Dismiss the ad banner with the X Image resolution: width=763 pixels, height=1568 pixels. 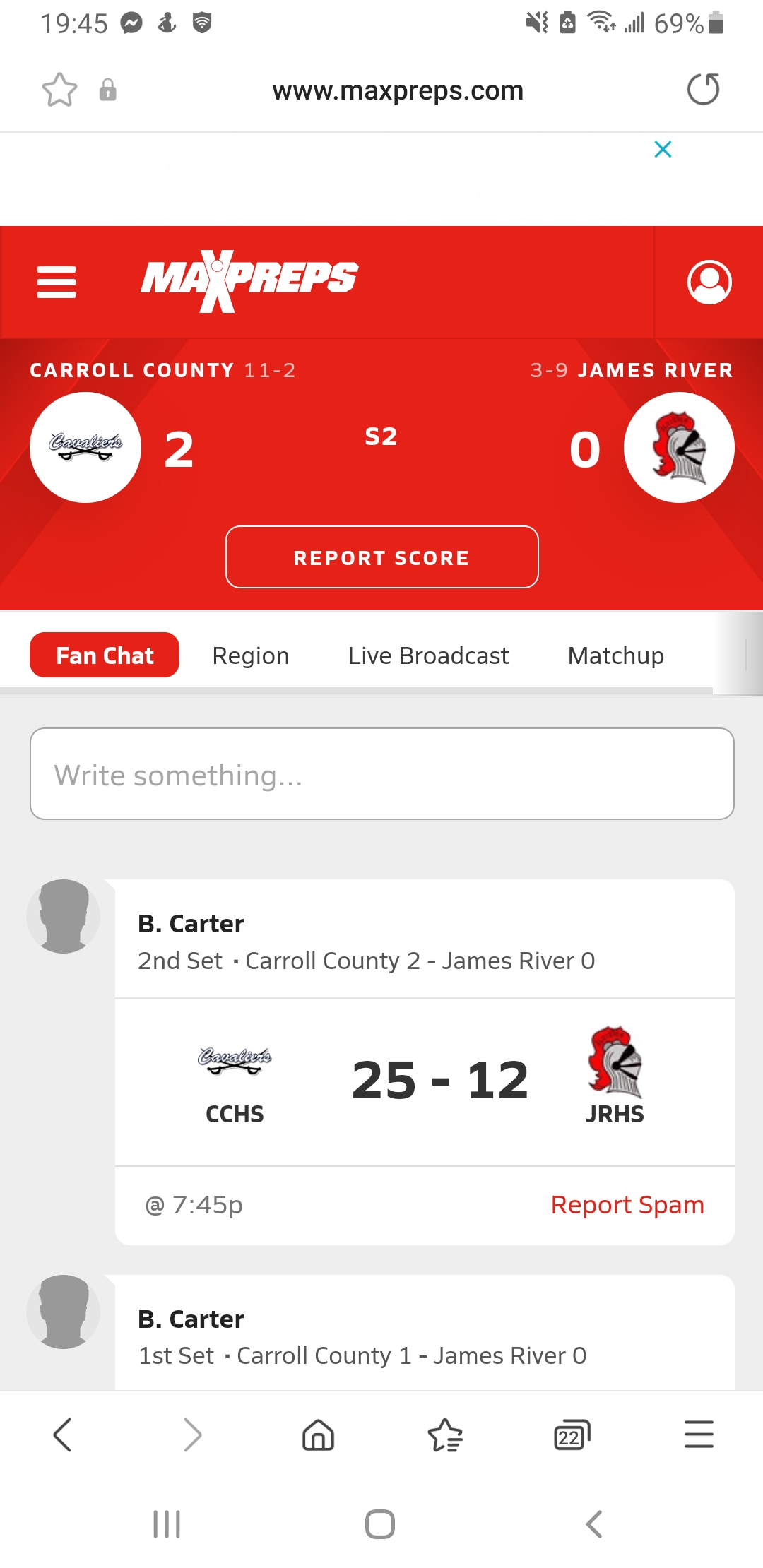tap(663, 149)
